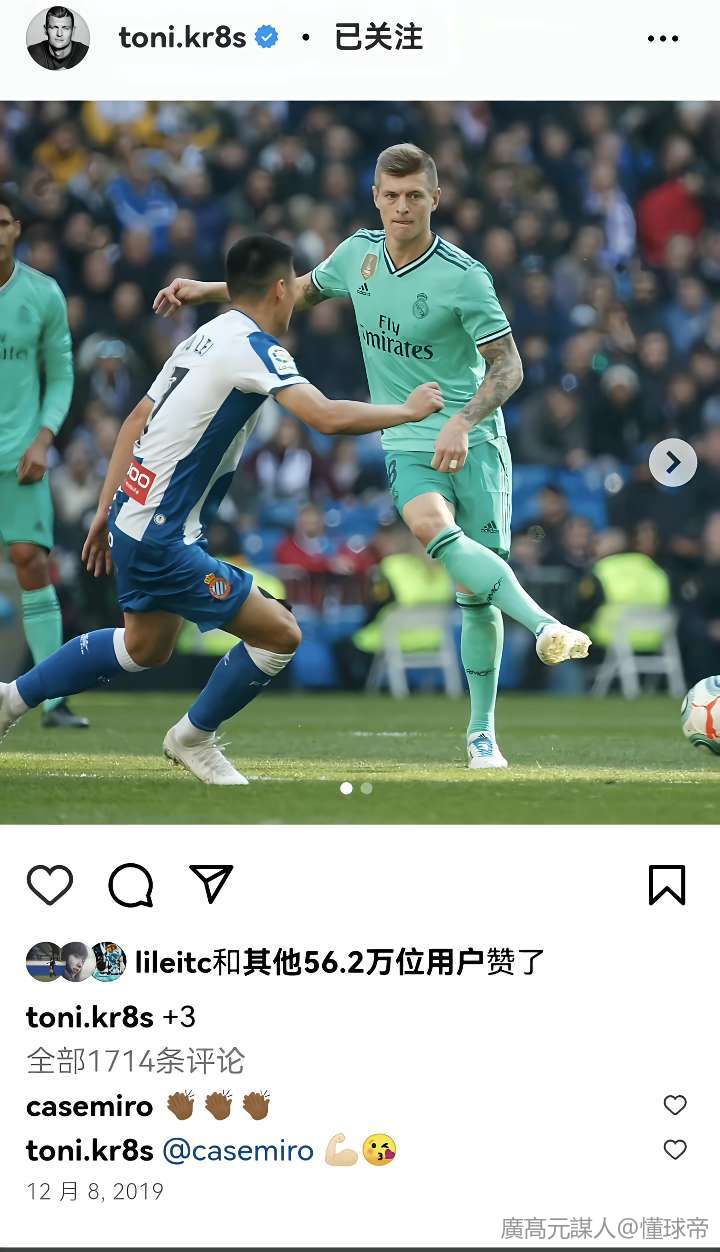Go to next photo with arrow

pos(672,463)
